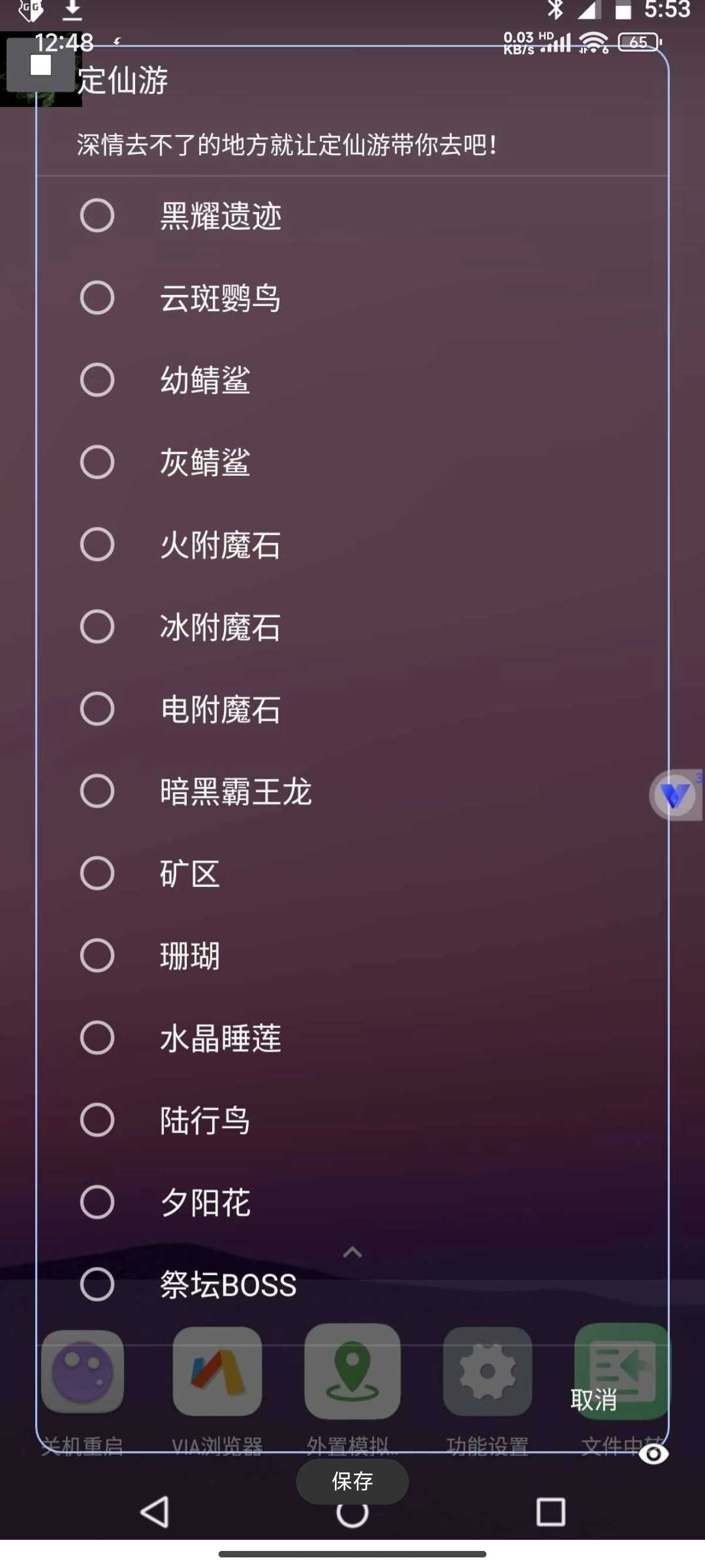Tap the stop recording square button
Image resolution: width=705 pixels, height=1568 pixels.
click(x=41, y=65)
